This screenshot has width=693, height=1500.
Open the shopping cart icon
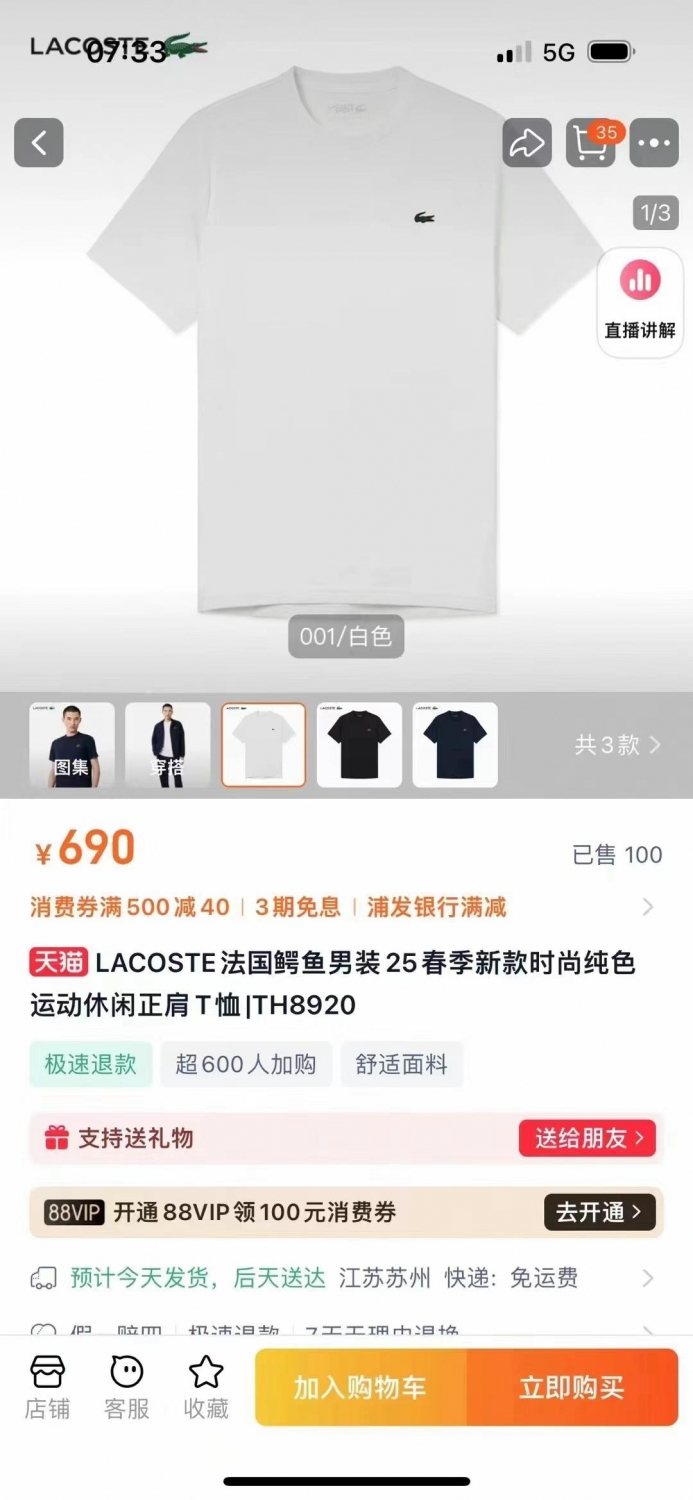pos(590,143)
